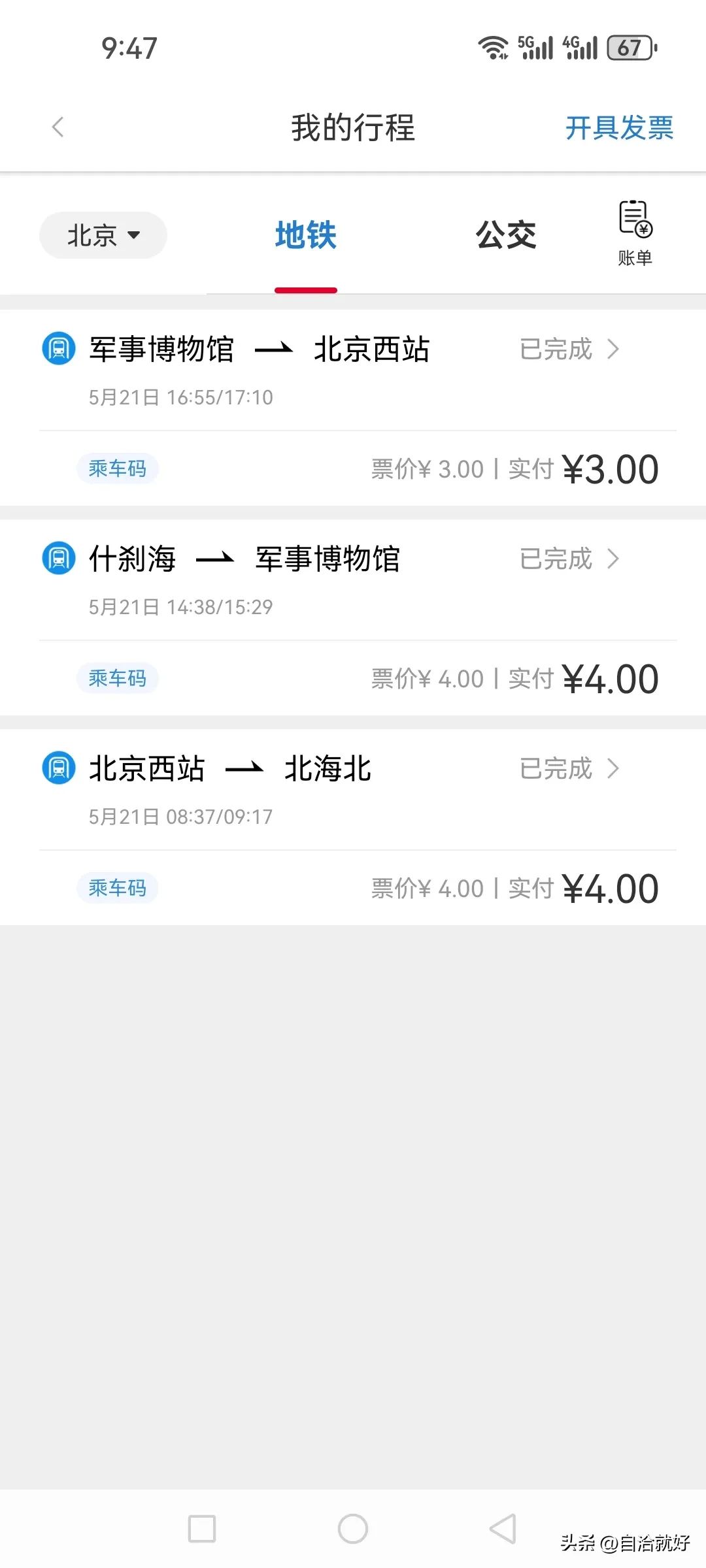Open the 北京 city dropdown
Screen dimensions: 706x1568
point(103,235)
